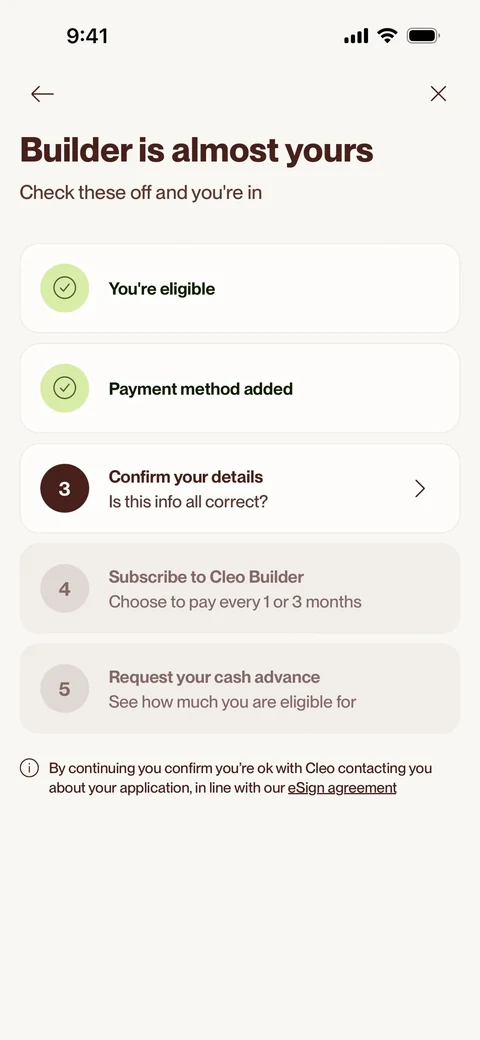Tap the You're eligible card

click(x=240, y=288)
